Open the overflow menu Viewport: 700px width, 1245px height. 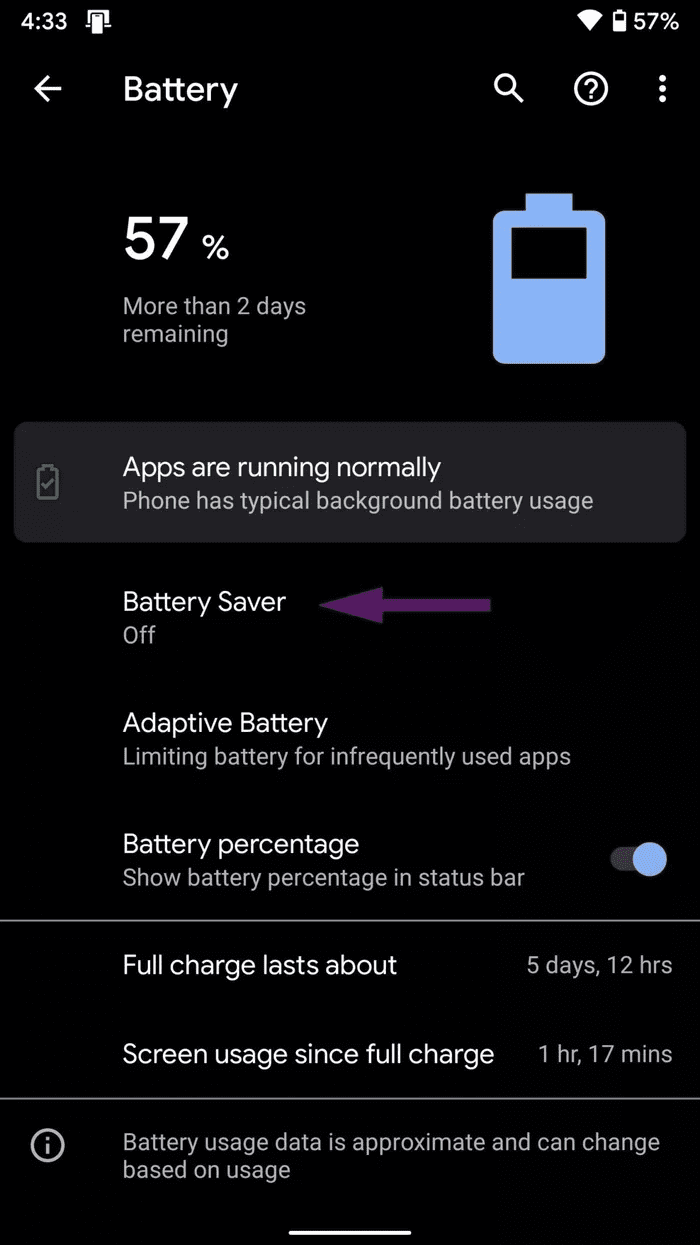(662, 89)
